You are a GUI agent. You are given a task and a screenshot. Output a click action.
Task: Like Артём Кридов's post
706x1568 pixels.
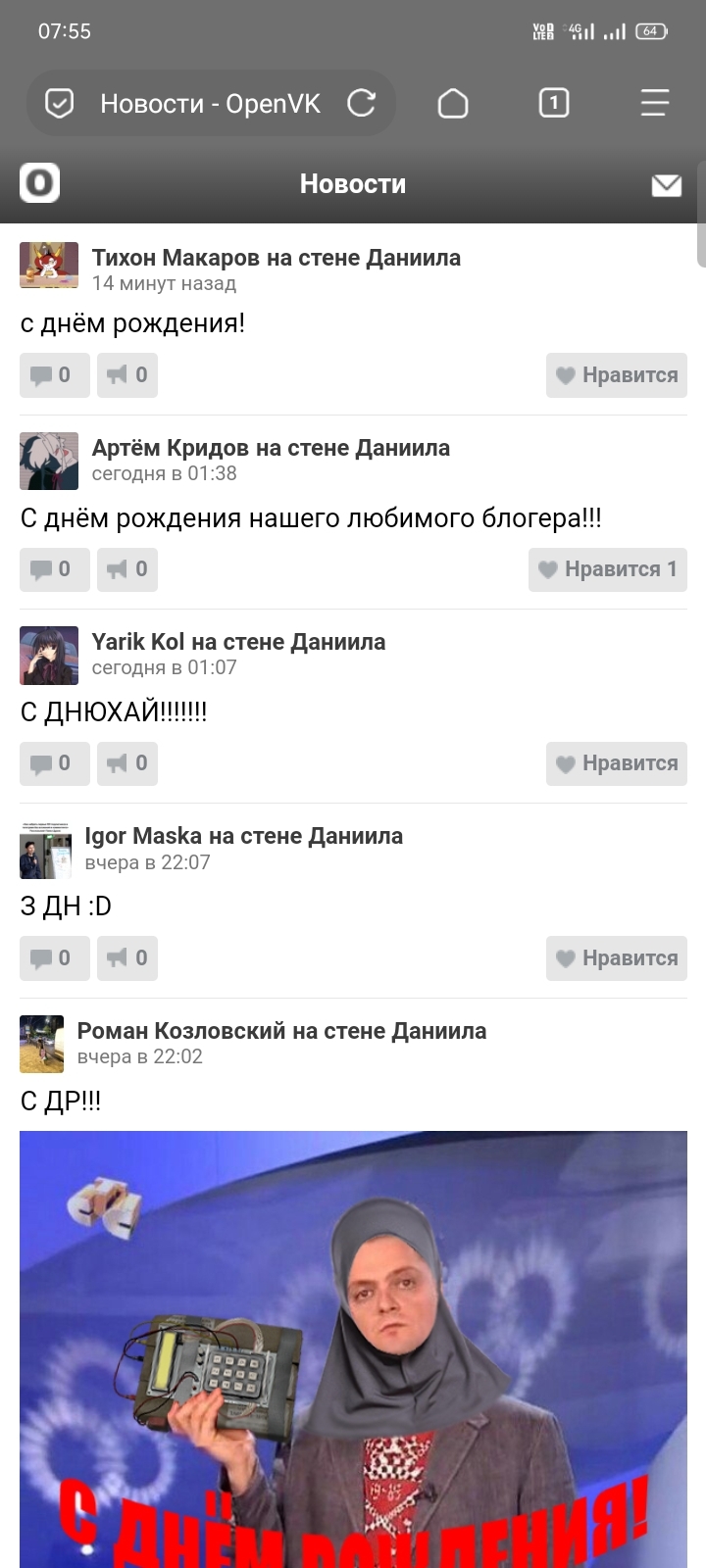[x=608, y=569]
